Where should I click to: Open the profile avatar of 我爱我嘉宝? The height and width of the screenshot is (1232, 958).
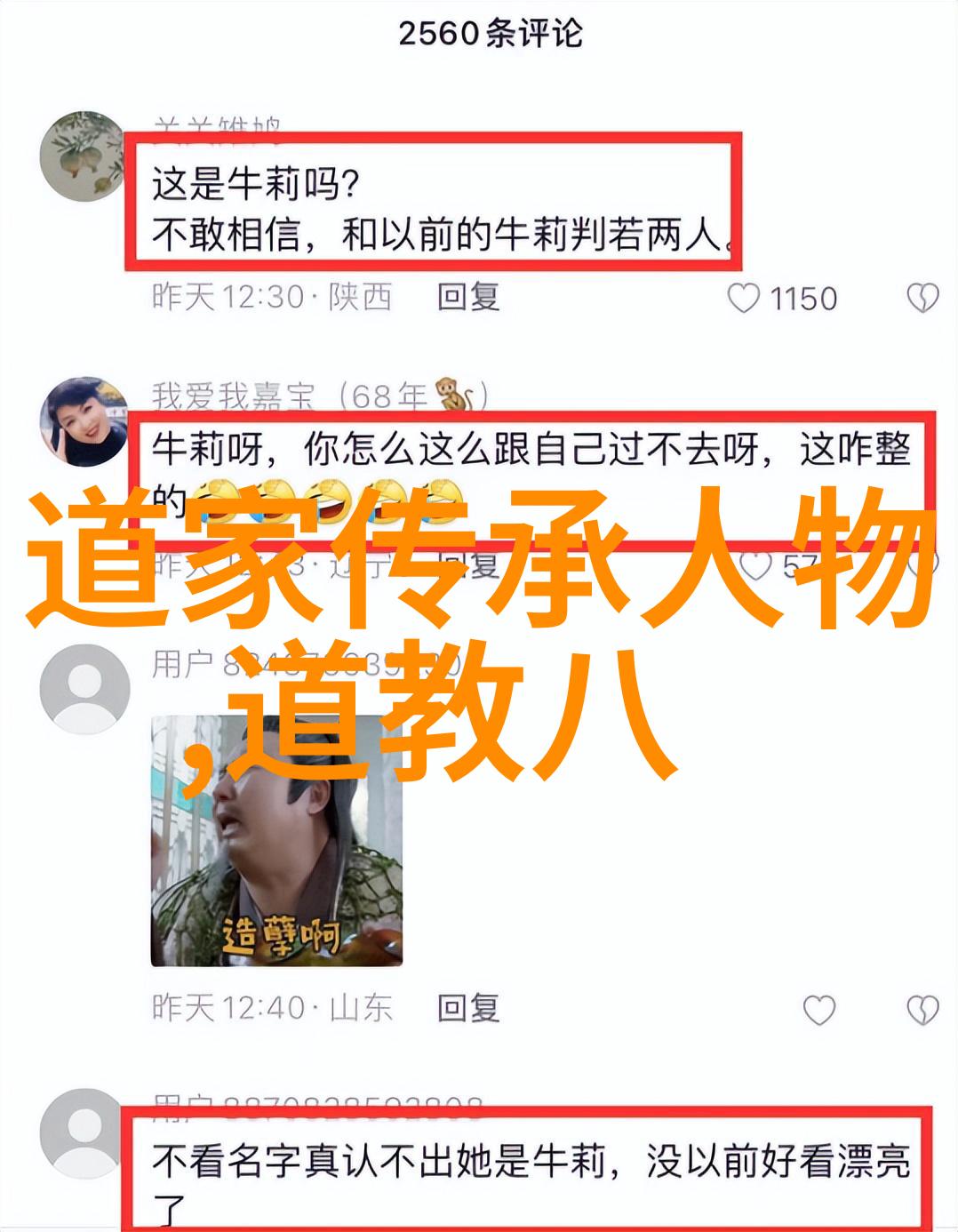tap(84, 422)
